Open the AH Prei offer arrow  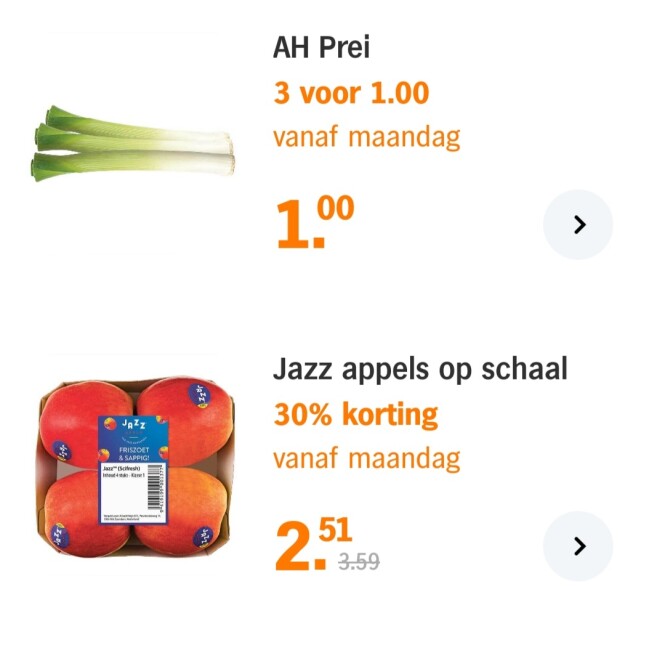coord(577,225)
